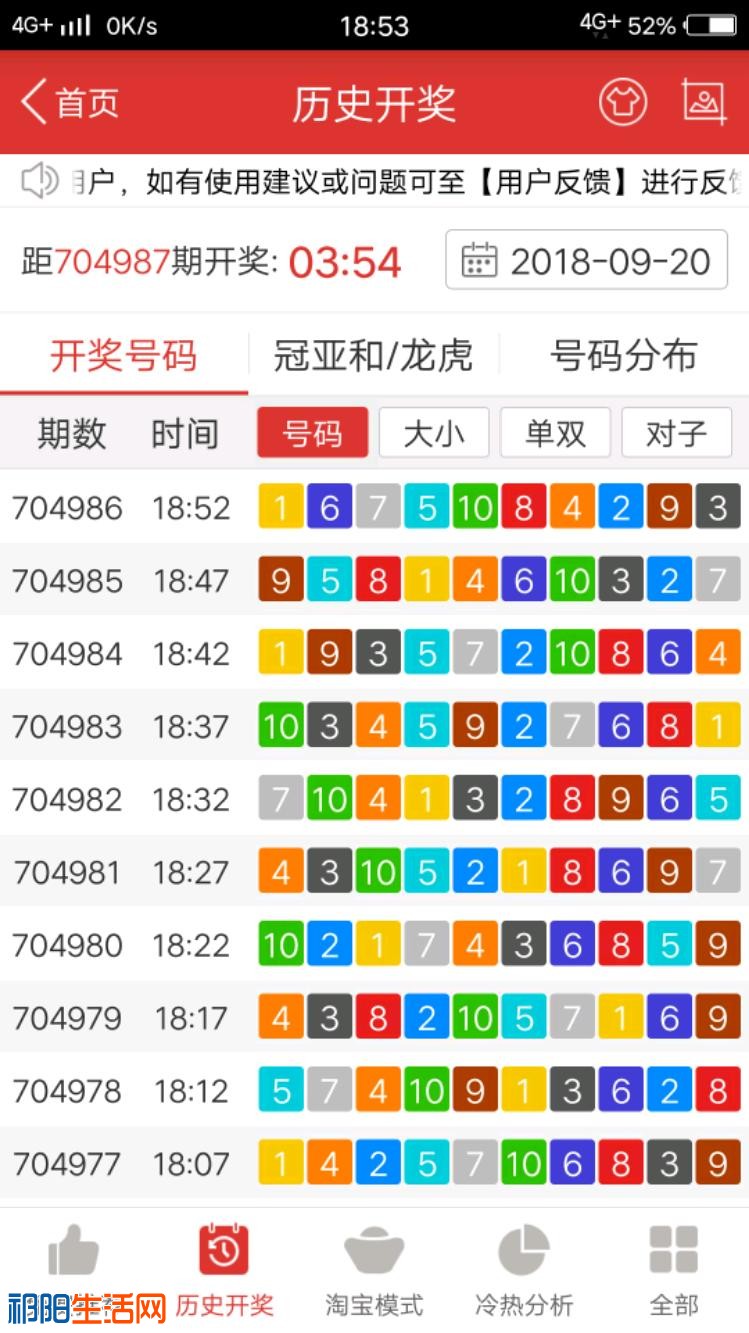Switch to the 号码分布 tab
Screen dimensions: 749x1333
coord(623,356)
